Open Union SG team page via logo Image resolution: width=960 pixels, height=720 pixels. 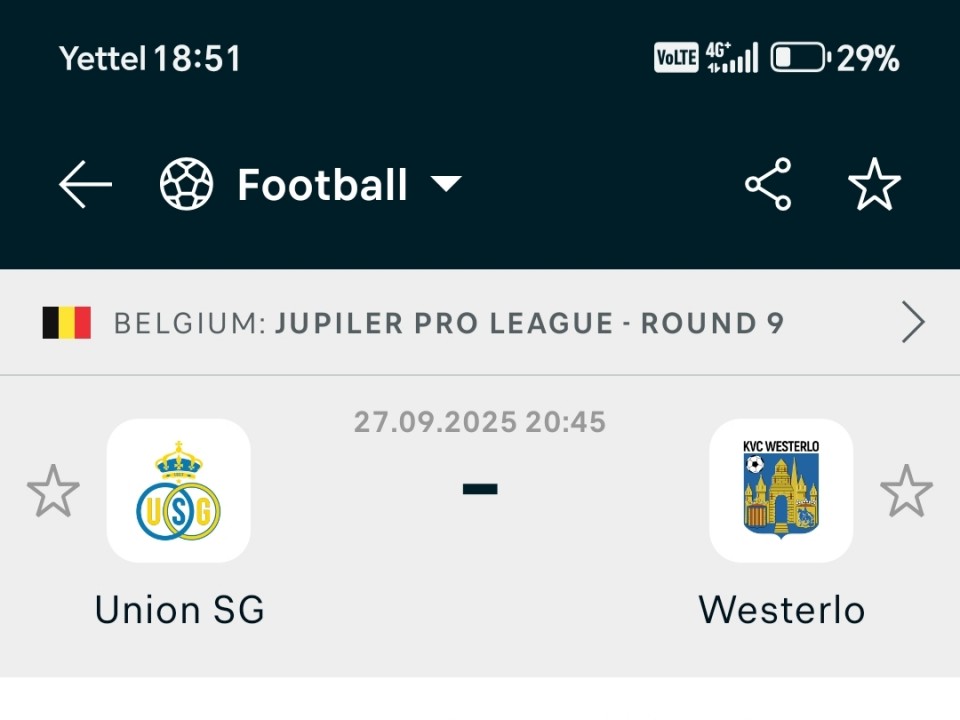pyautogui.click(x=179, y=491)
